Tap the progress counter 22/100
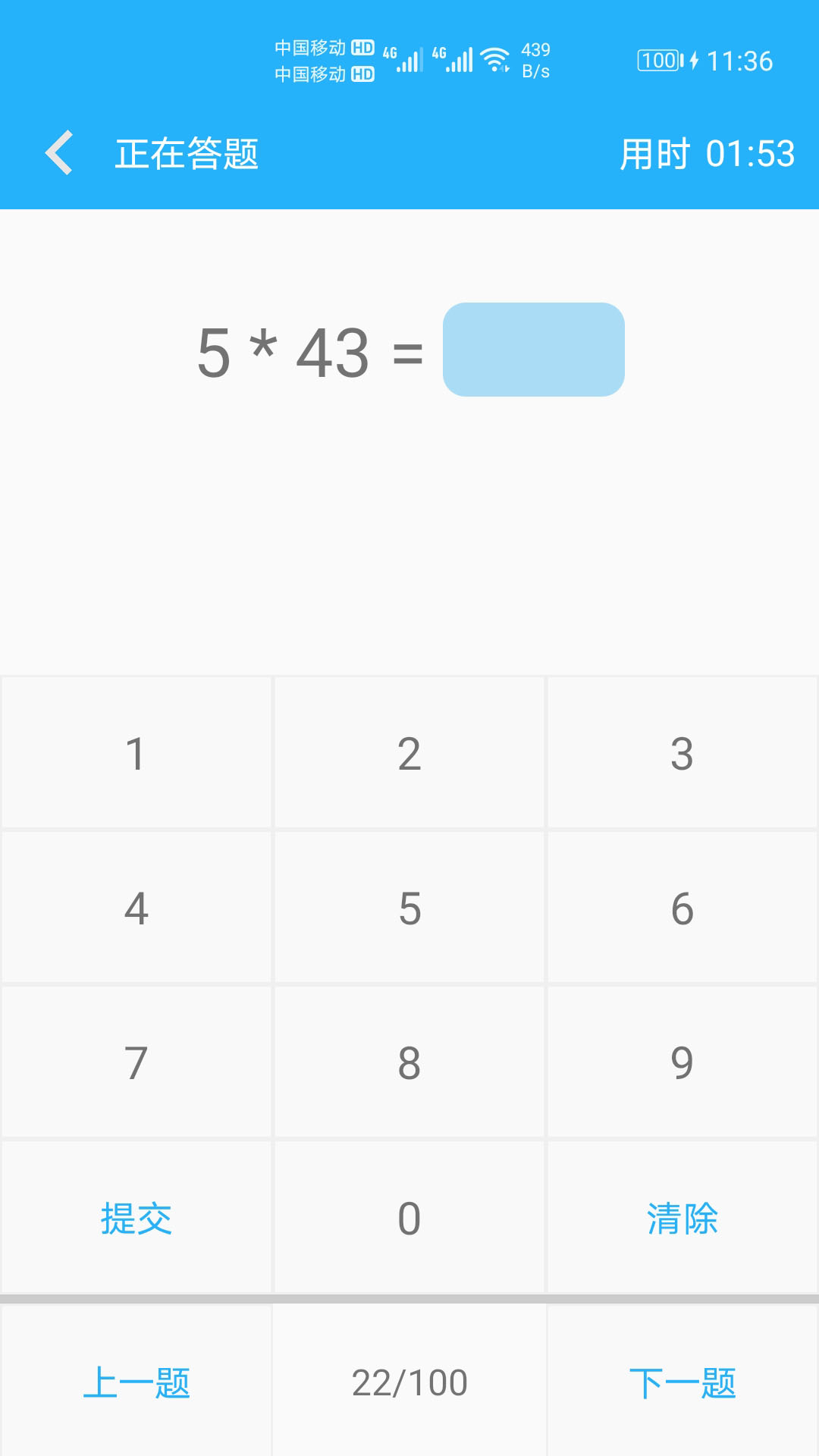This screenshot has width=819, height=1456. [x=409, y=1382]
